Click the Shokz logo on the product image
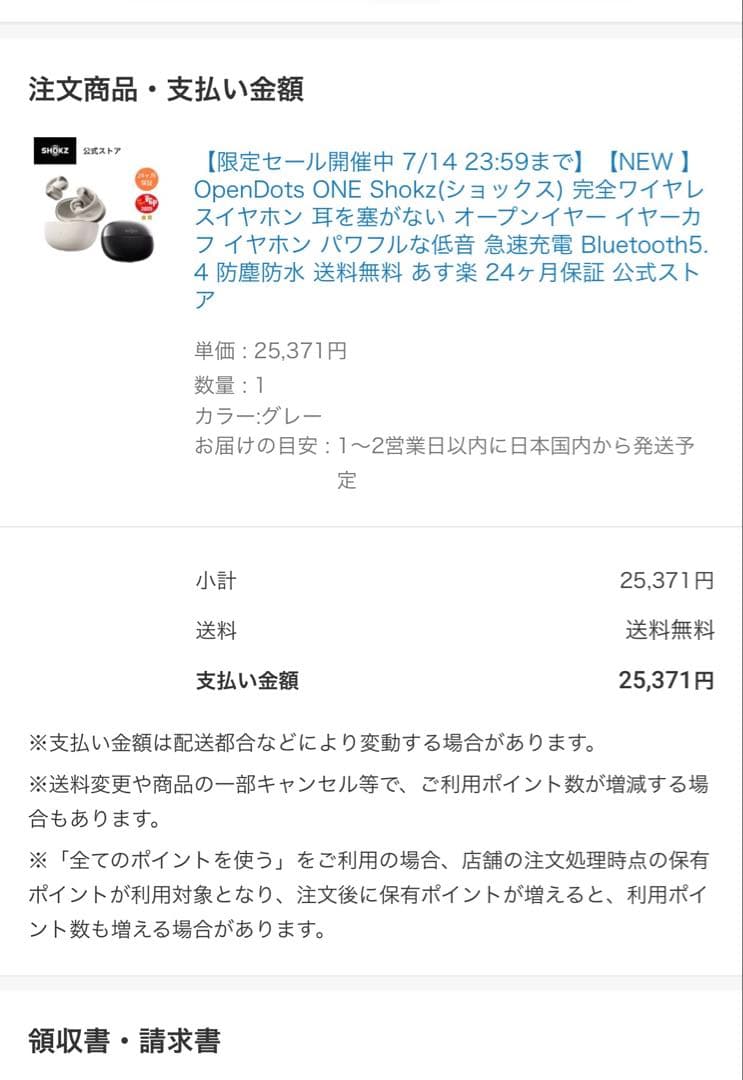 pos(57,151)
